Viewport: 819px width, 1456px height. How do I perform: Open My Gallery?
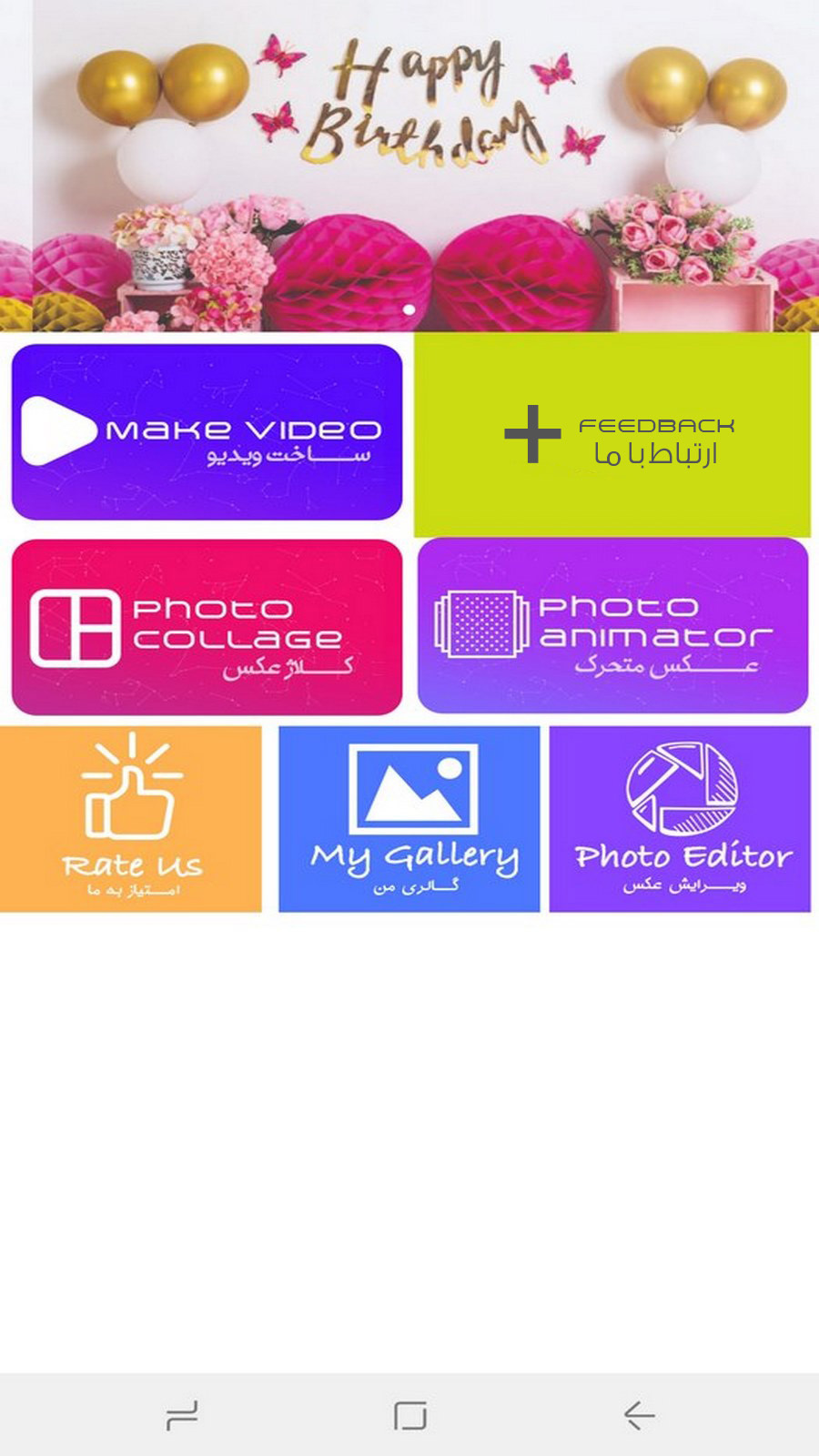click(x=409, y=819)
